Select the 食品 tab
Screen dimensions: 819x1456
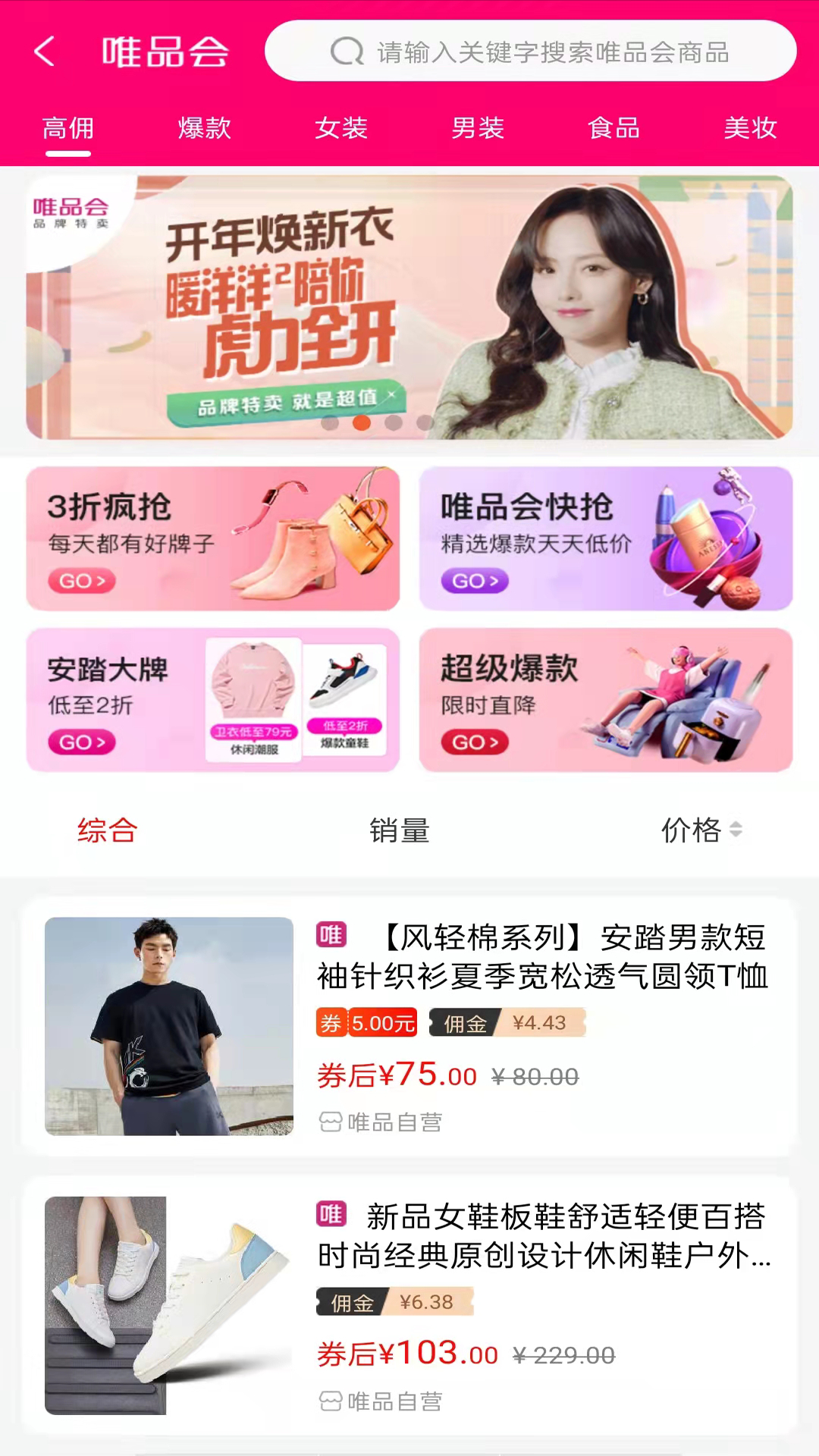point(614,128)
